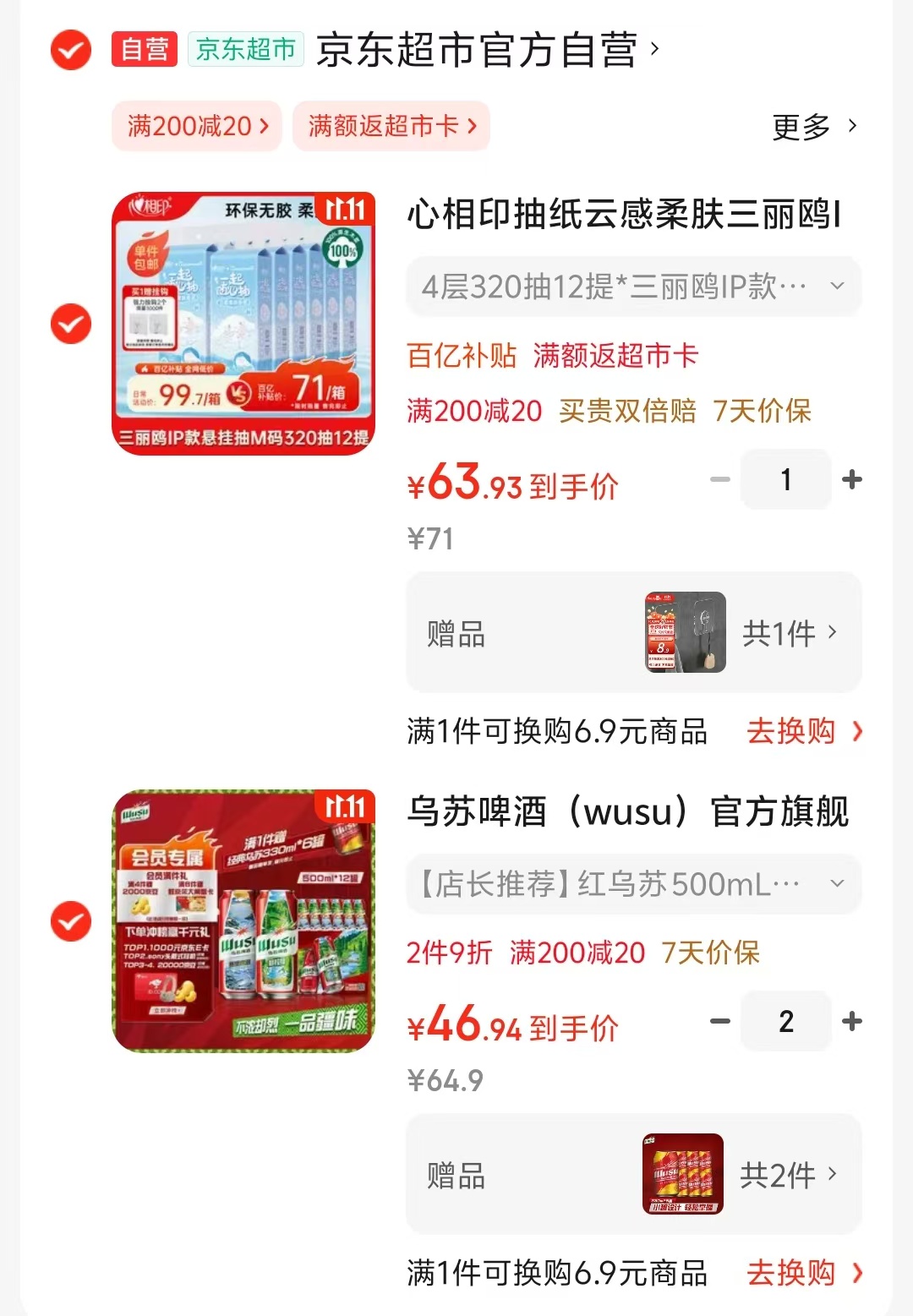
Task: Show 更多 store promotions
Action: pyautogui.click(x=813, y=127)
